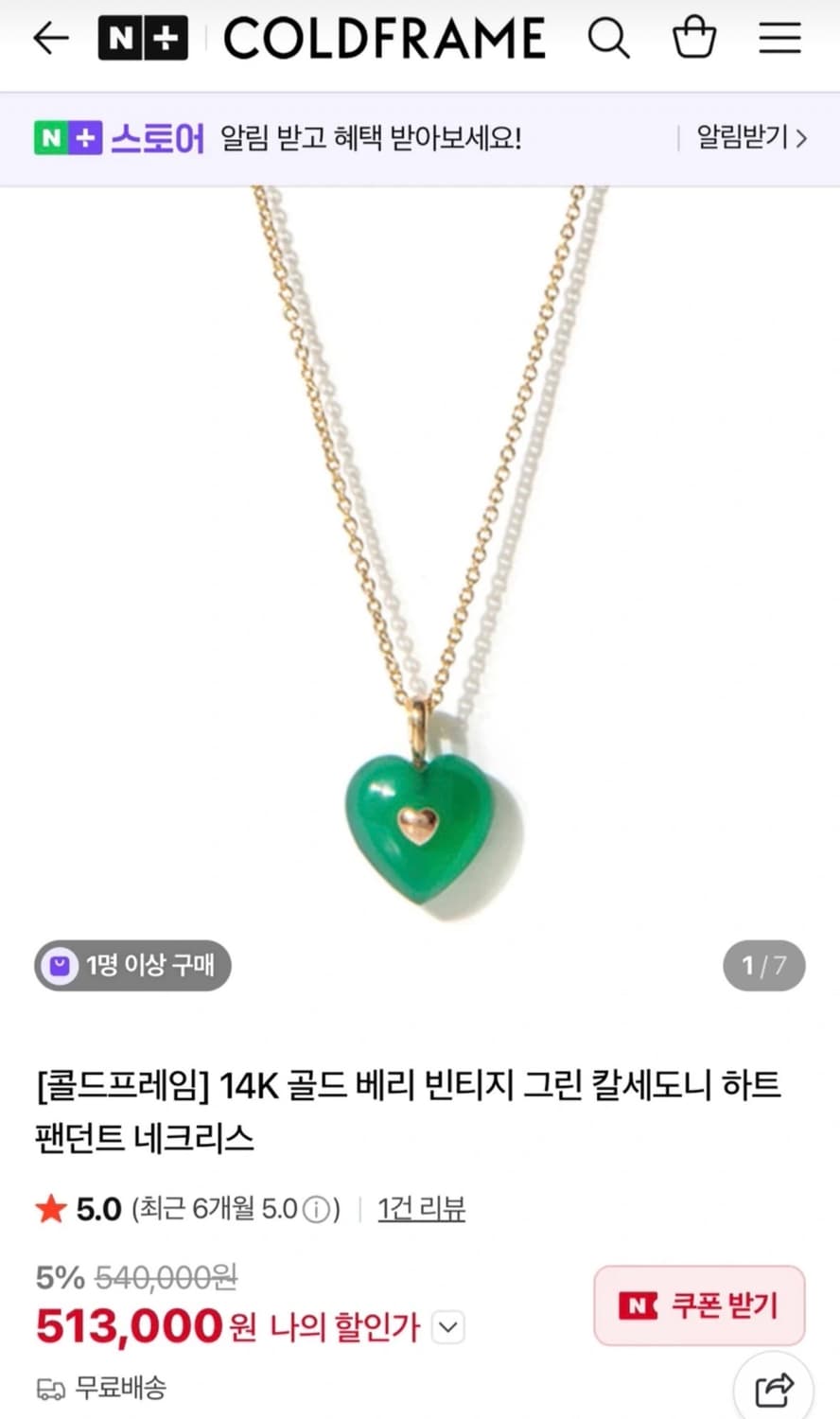The image size is (840, 1419).
Task: Tap the share icon at bottom right
Action: (x=774, y=1389)
